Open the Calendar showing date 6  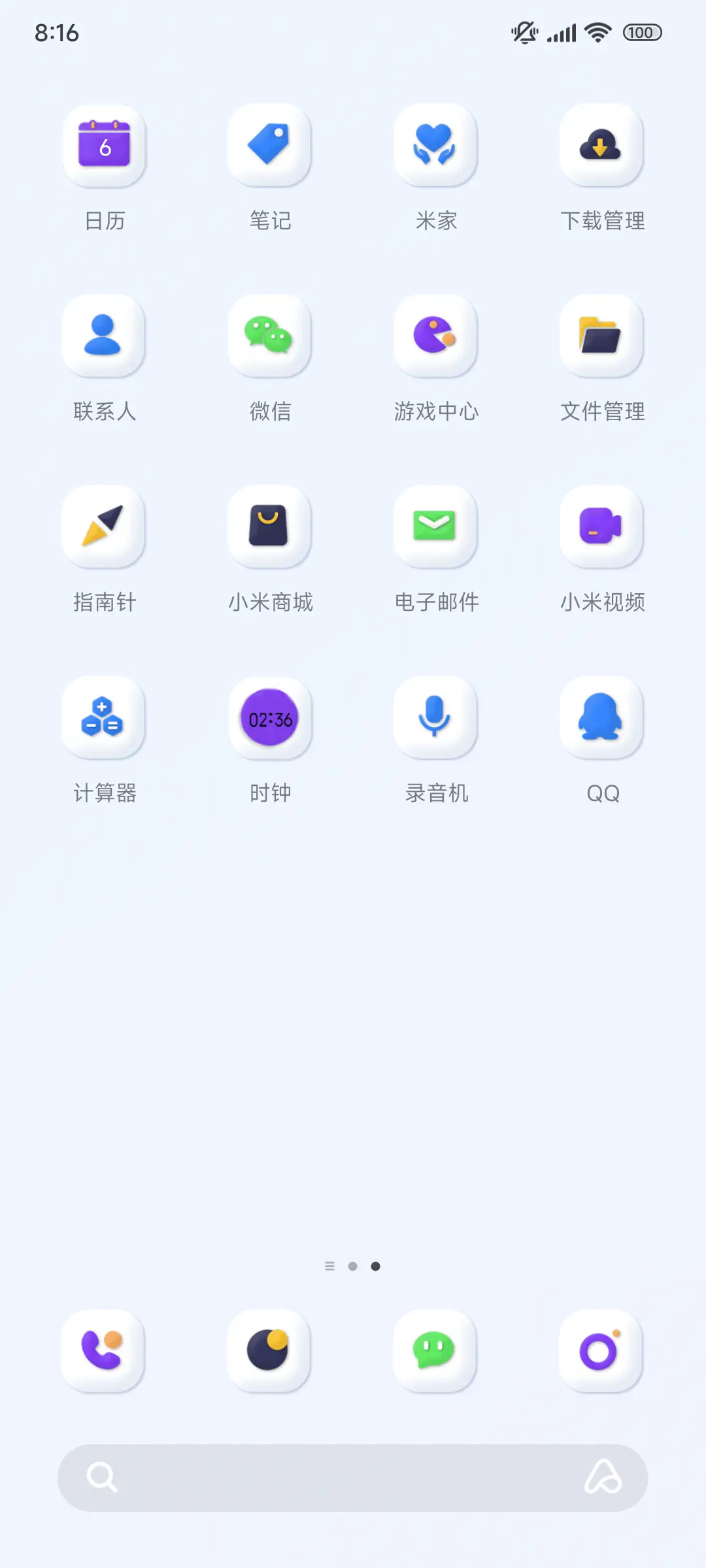pyautogui.click(x=105, y=145)
